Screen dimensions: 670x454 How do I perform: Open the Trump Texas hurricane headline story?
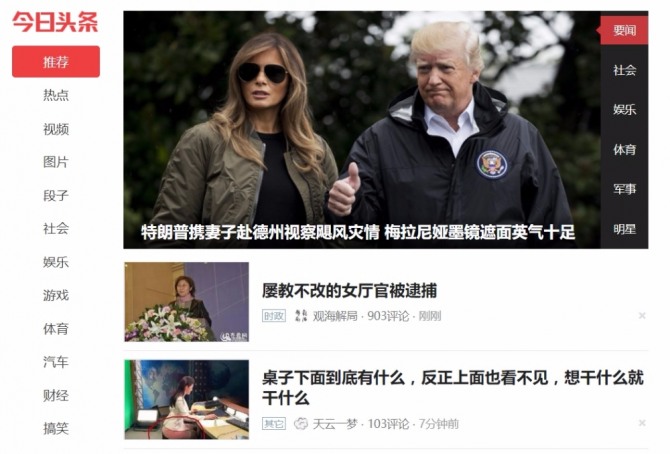358,232
